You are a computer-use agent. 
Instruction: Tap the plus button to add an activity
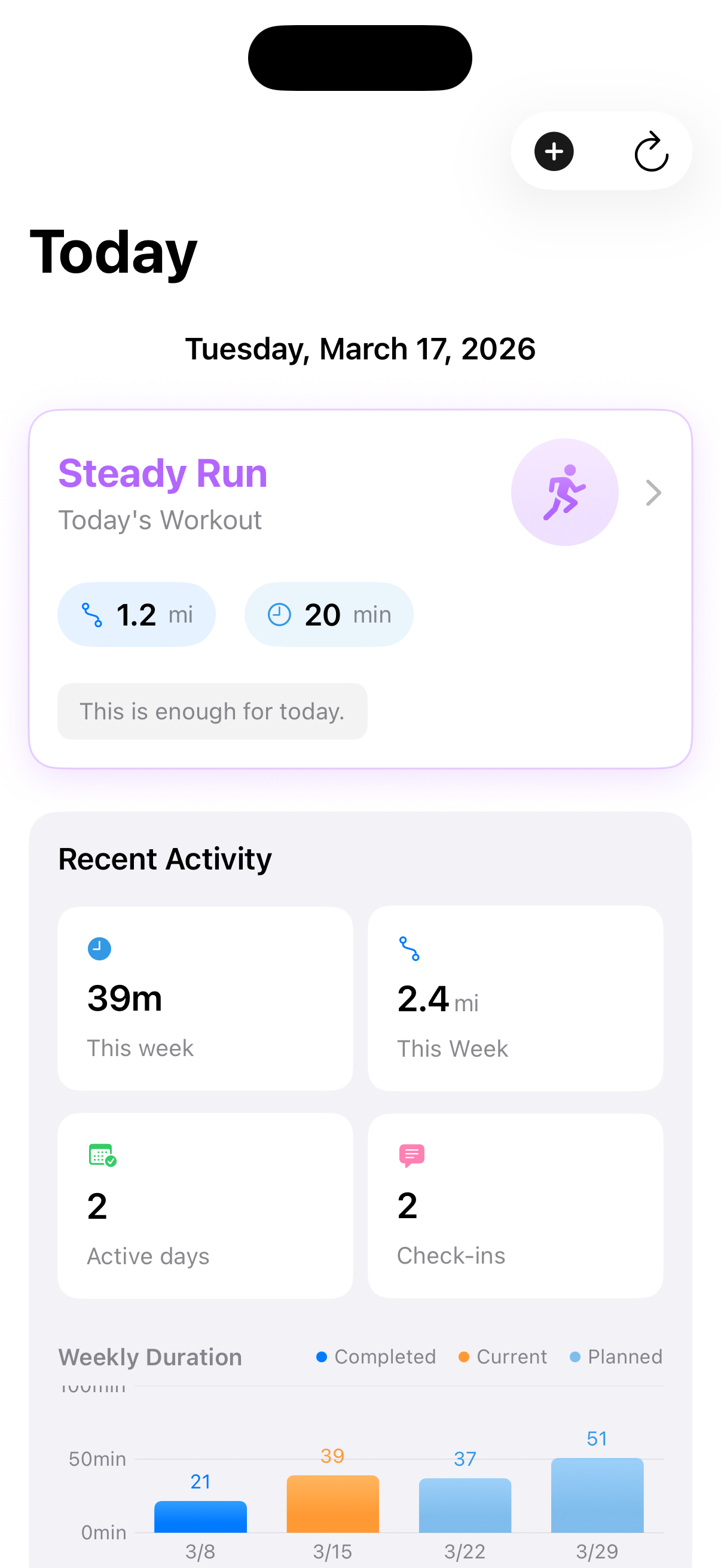(x=553, y=151)
